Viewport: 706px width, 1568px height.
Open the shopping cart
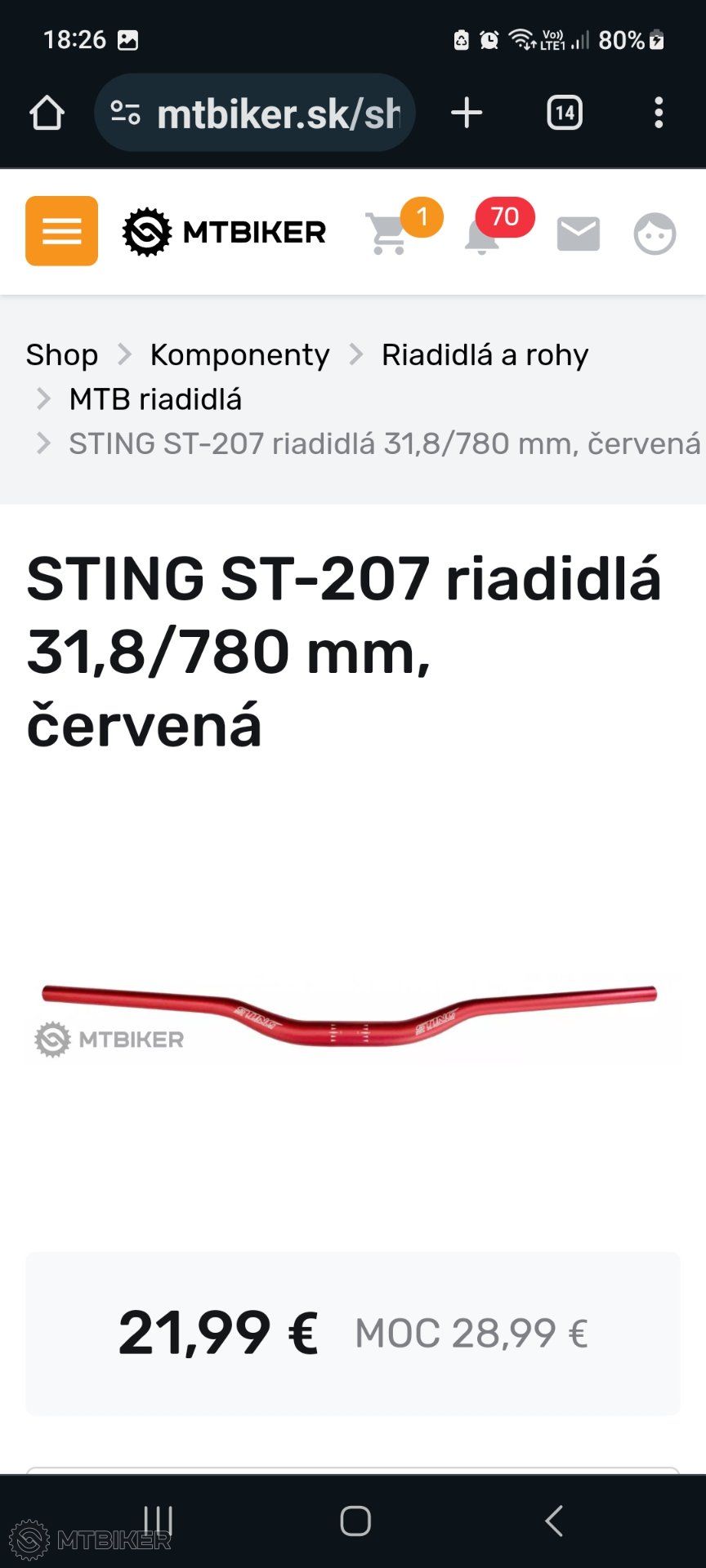(389, 234)
